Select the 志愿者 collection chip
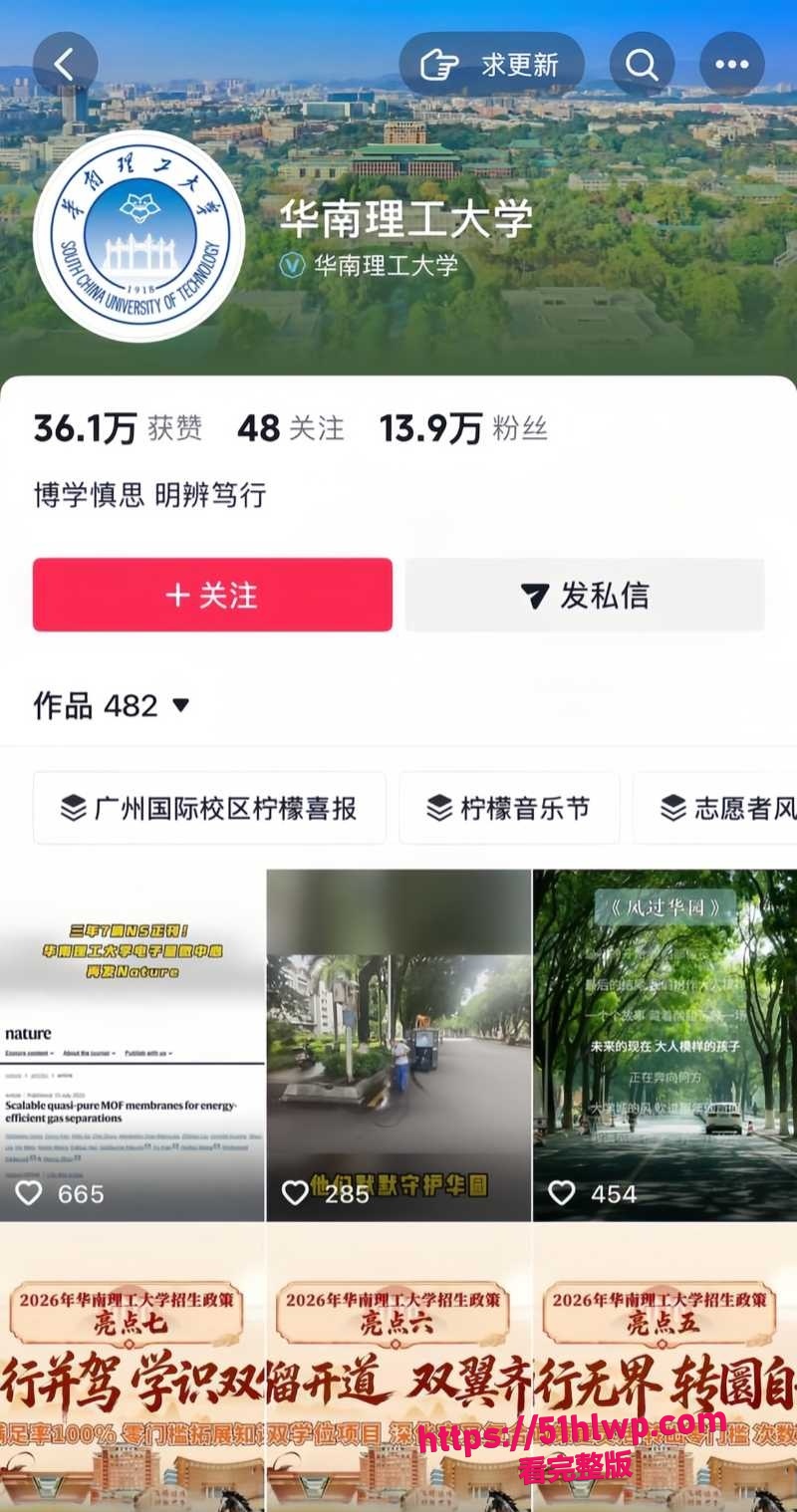This screenshot has width=797, height=1512. [x=715, y=808]
